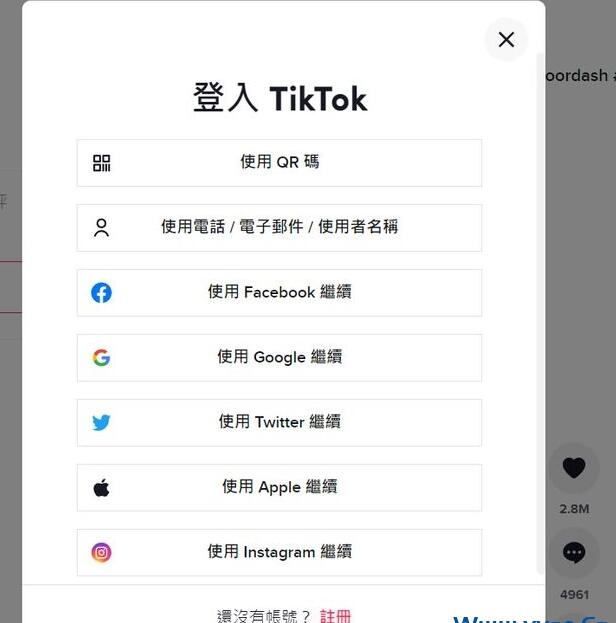Image resolution: width=616 pixels, height=623 pixels.
Task: Continue with Google account
Action: [279, 357]
